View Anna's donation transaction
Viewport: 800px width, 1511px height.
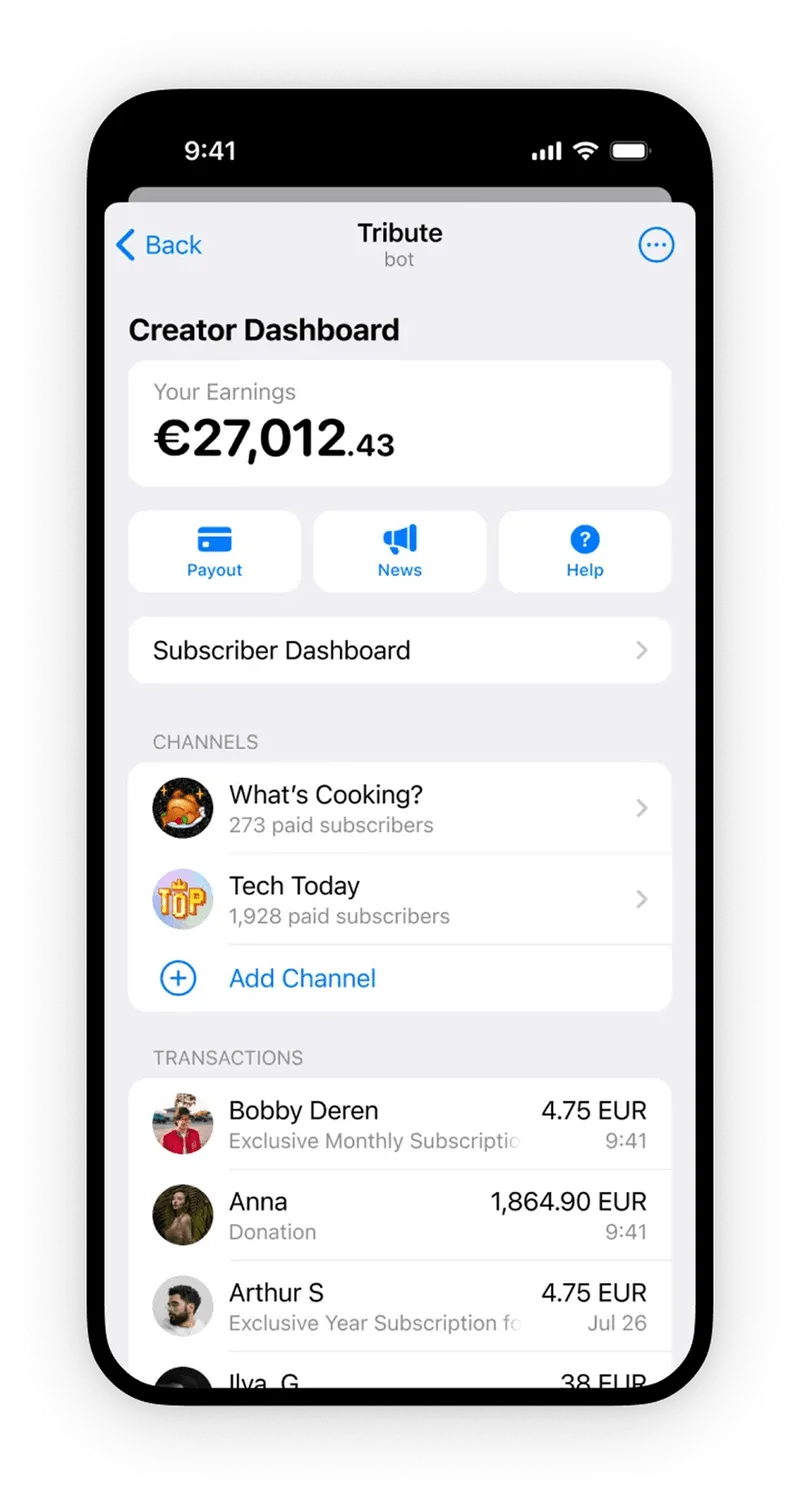399,1215
